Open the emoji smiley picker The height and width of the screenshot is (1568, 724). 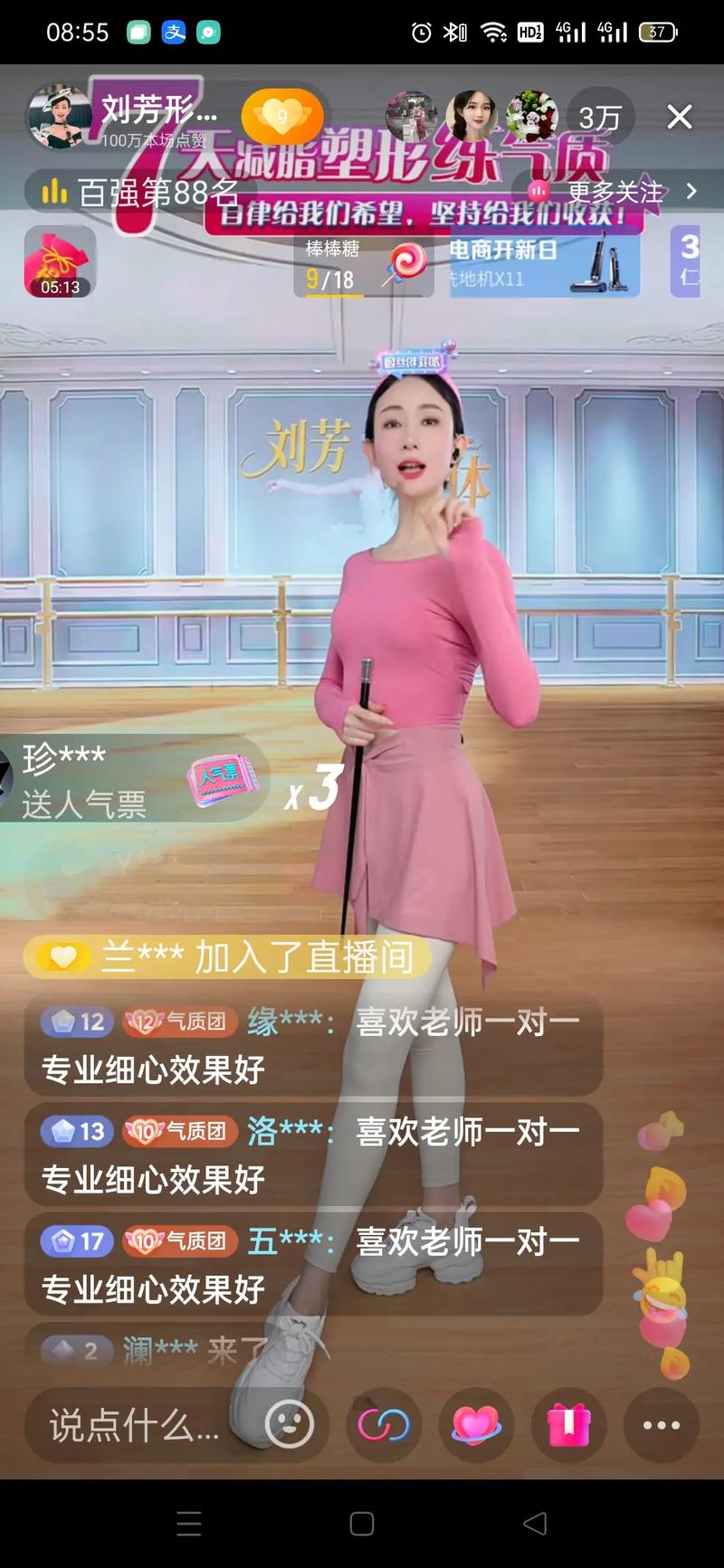tap(290, 1425)
